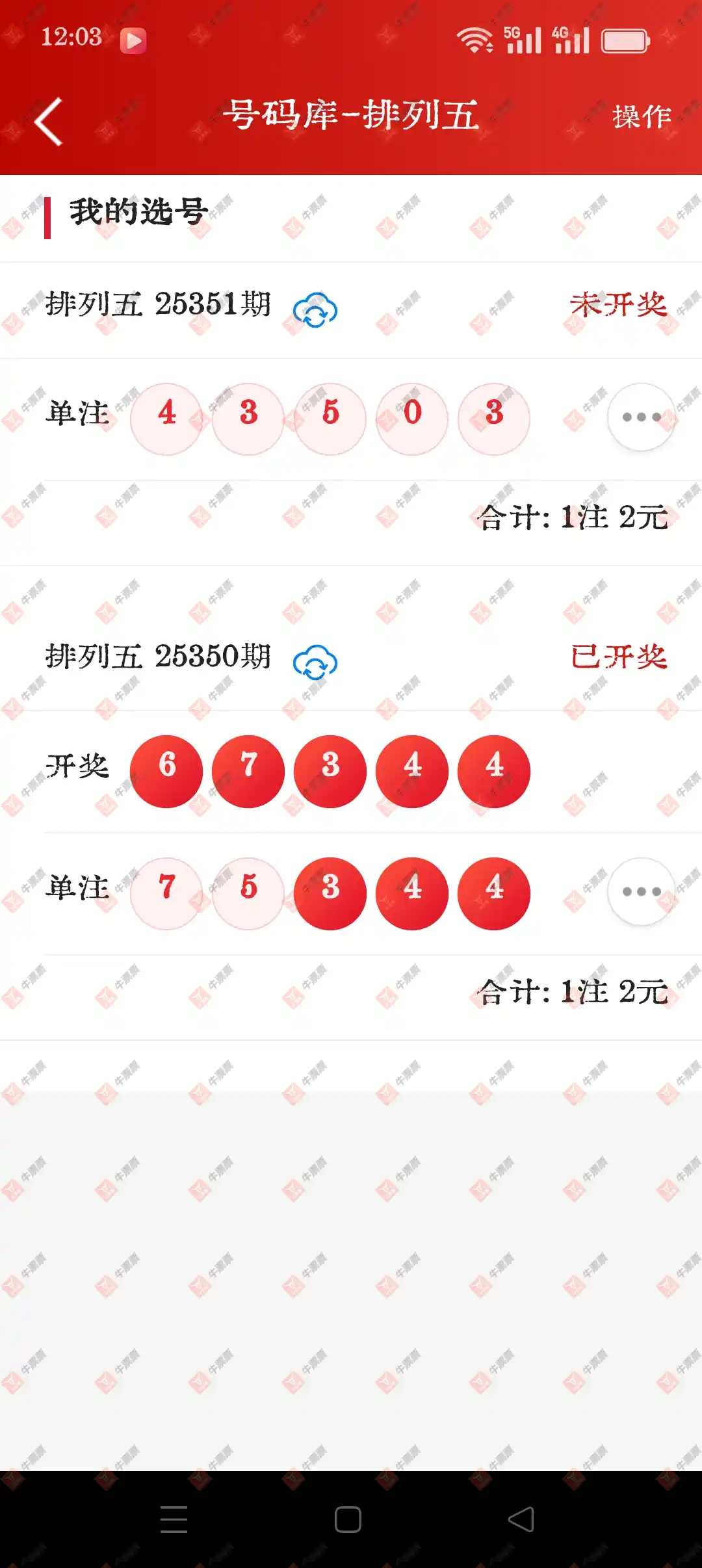Go back using the header arrow
Screen dimensions: 702x1568
pyautogui.click(x=49, y=122)
